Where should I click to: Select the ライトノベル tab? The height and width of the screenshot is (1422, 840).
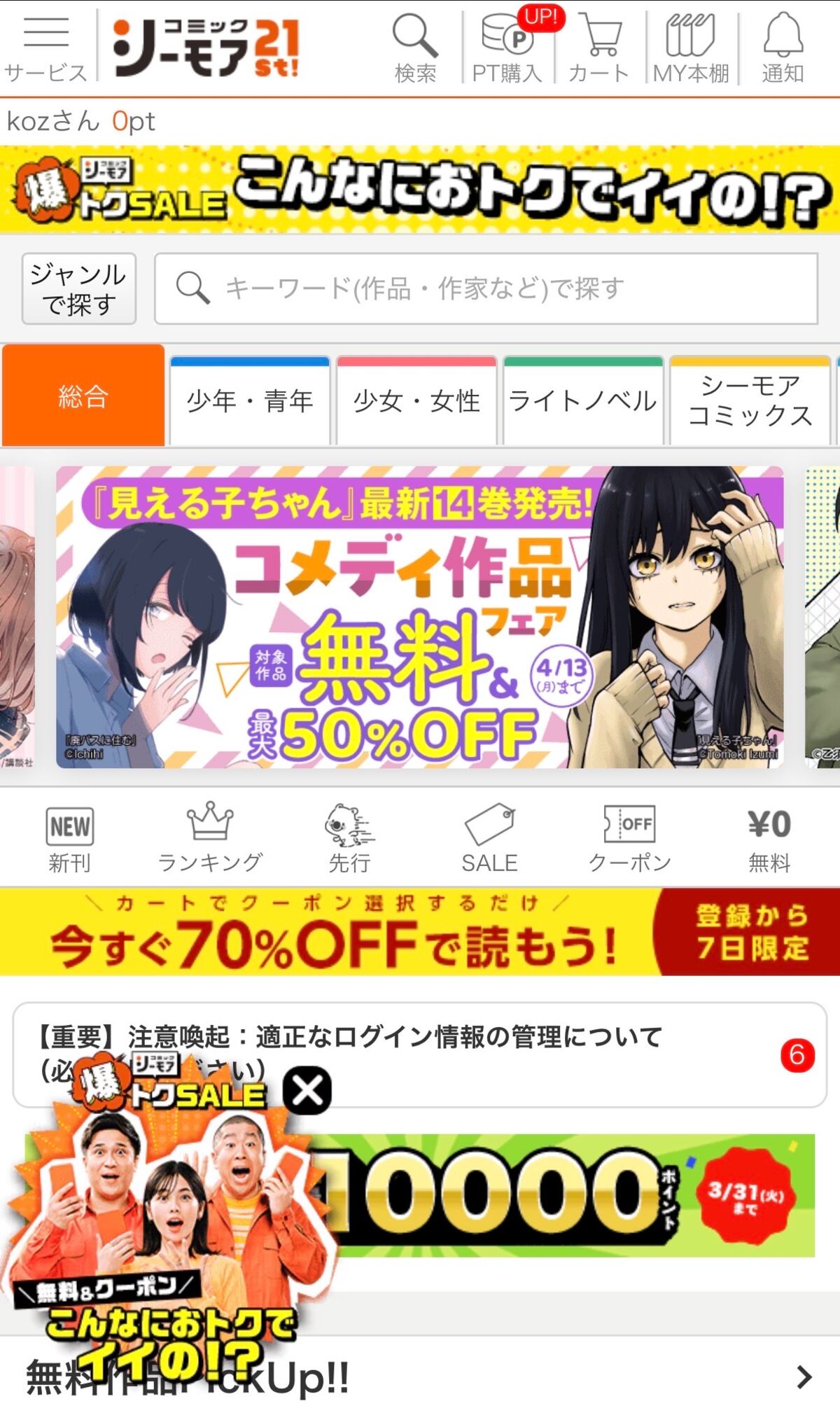(x=582, y=400)
